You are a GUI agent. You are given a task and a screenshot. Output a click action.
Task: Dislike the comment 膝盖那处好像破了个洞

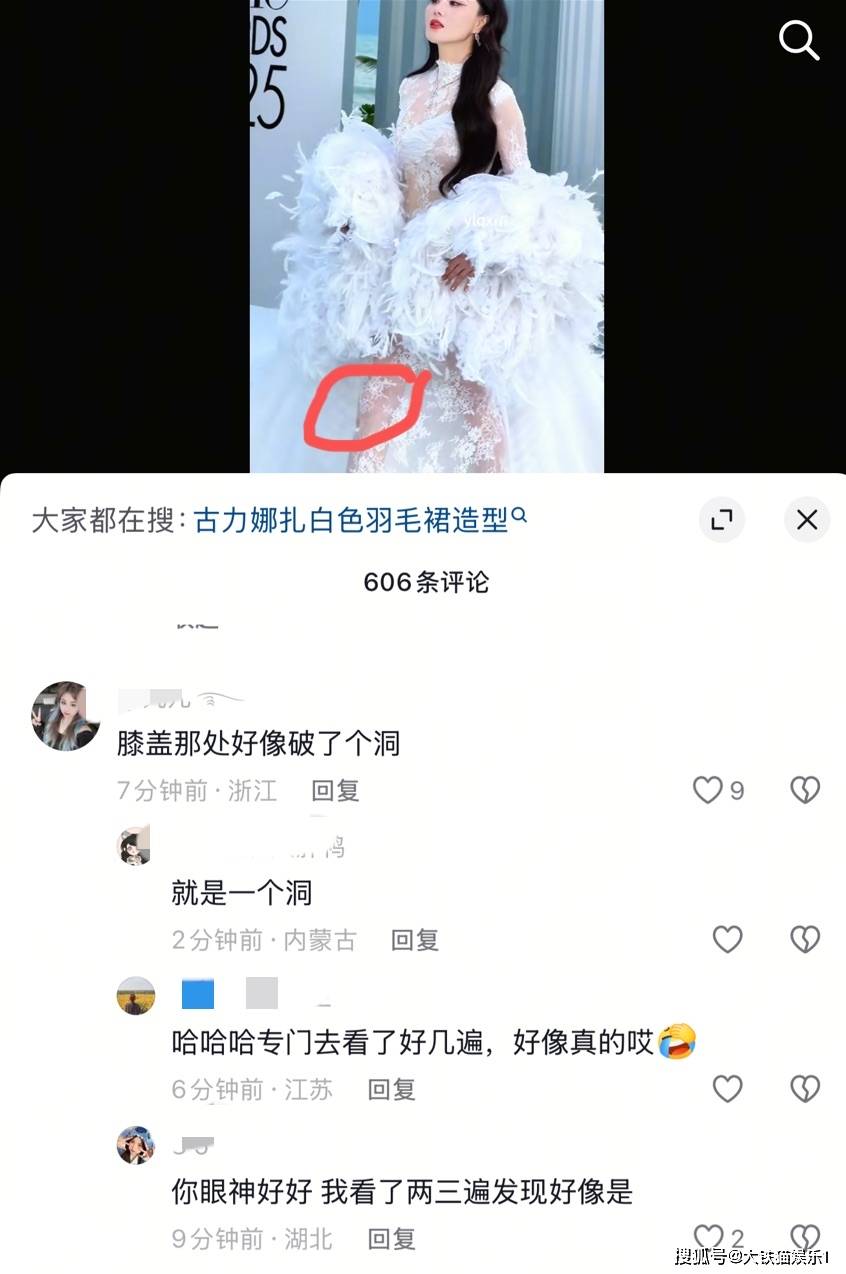[x=805, y=790]
